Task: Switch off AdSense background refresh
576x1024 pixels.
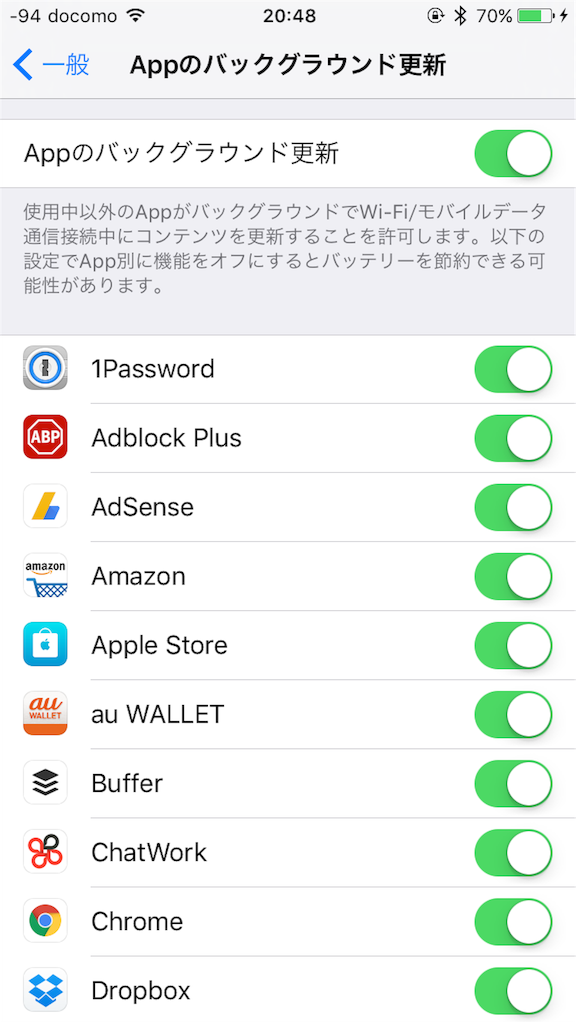Action: click(513, 507)
